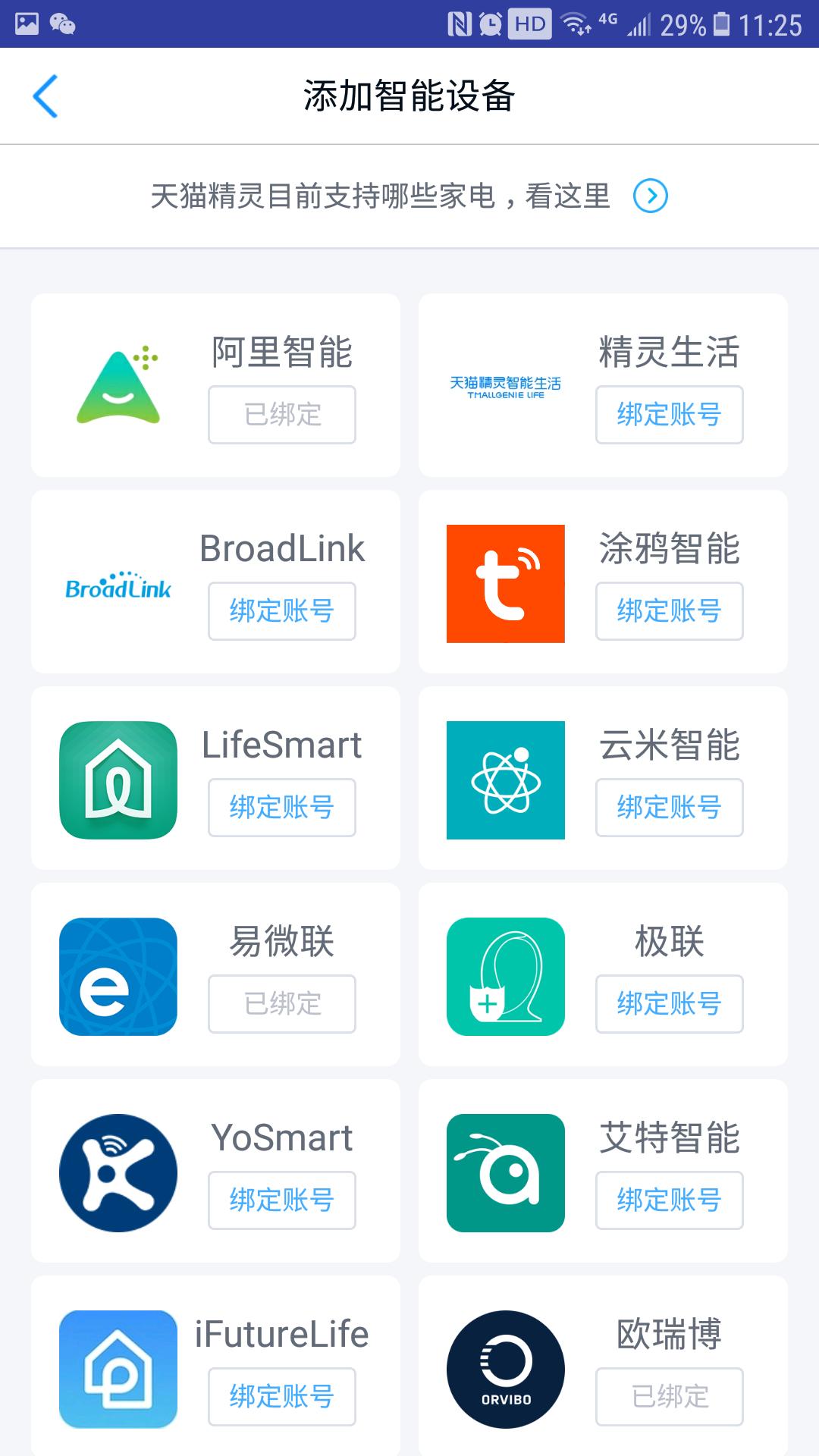Select the iFutureLife house icon
Image resolution: width=819 pixels, height=1456 pixels.
[x=118, y=1370]
